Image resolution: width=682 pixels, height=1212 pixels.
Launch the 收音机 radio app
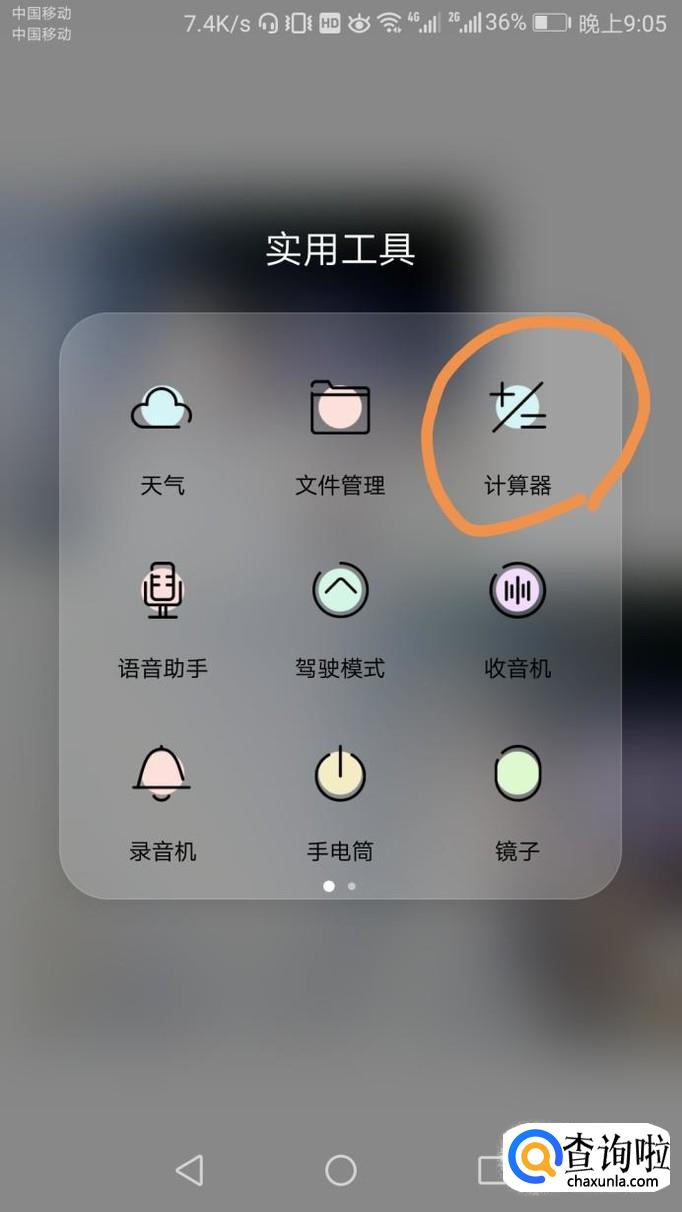pyautogui.click(x=517, y=591)
